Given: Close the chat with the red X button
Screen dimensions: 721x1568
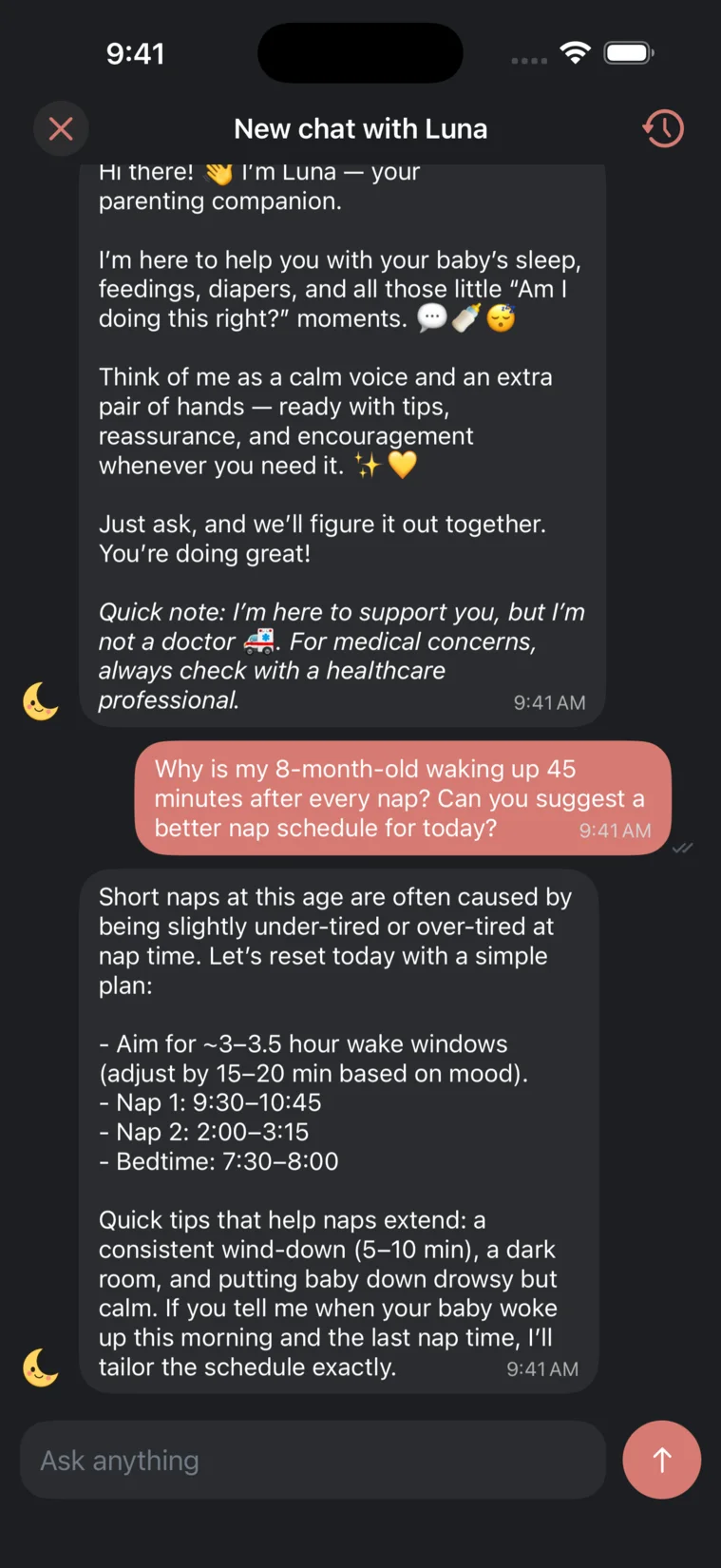Looking at the screenshot, I should click(x=61, y=128).
